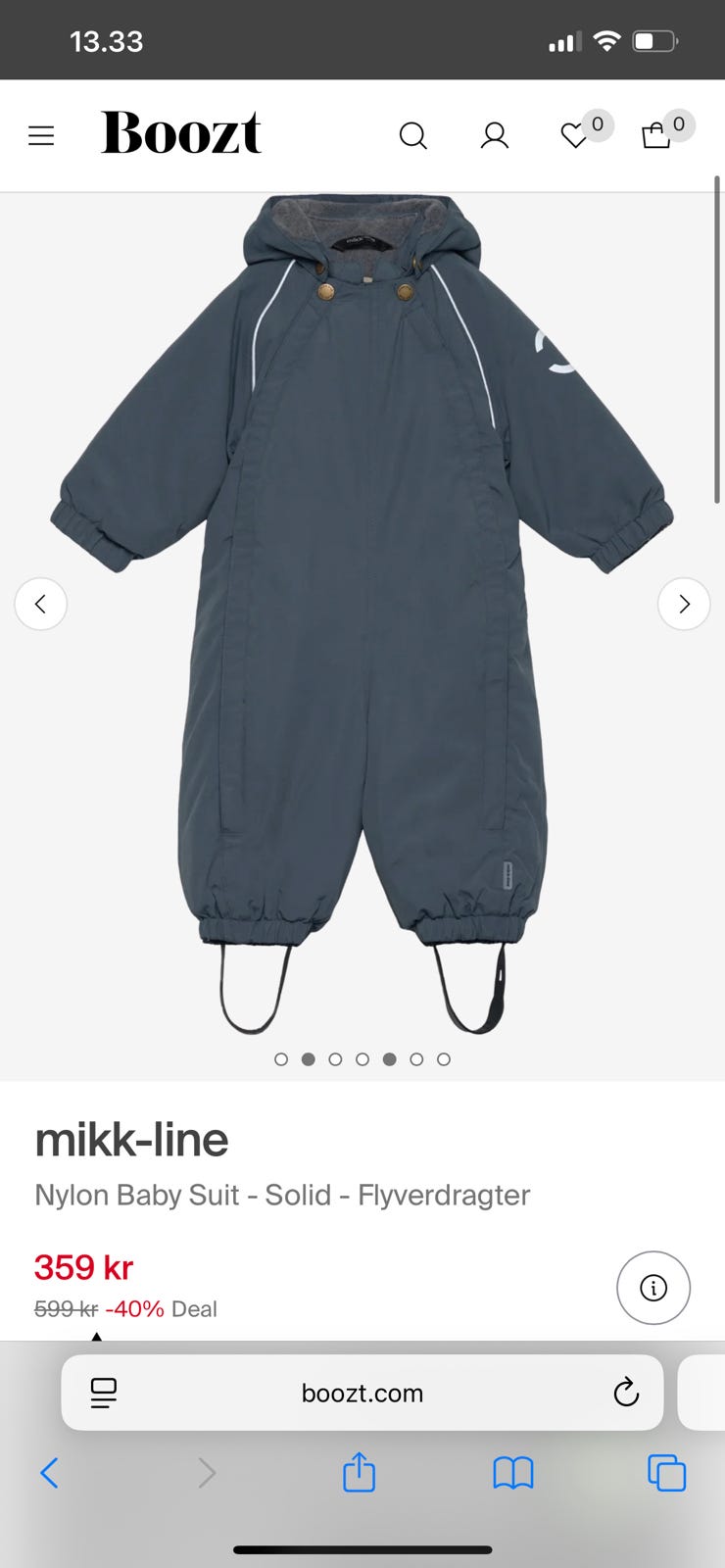Show the previous product image
Screen dimensions: 725x1568
(40, 604)
